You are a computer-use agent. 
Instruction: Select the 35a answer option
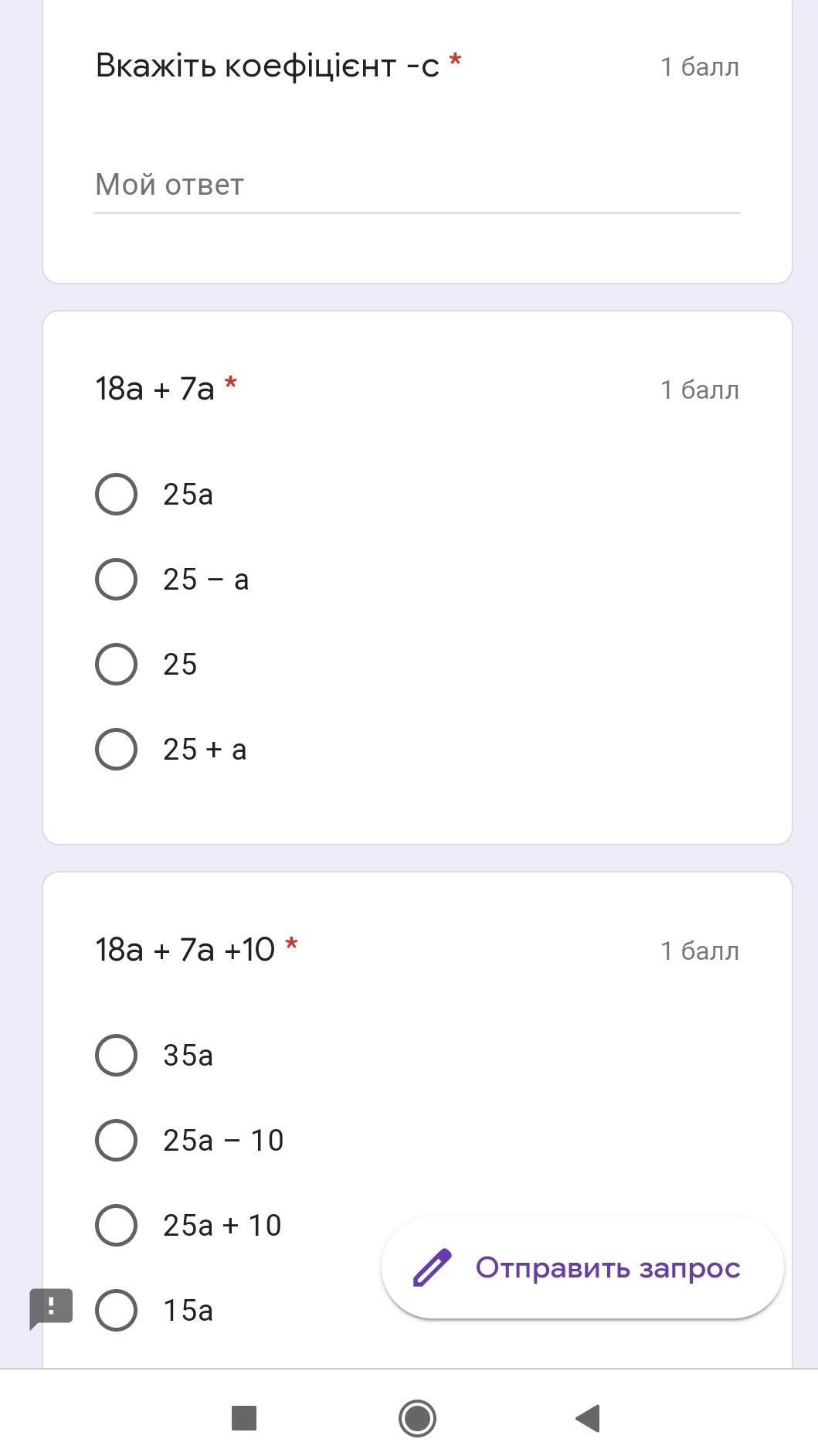point(117,1056)
